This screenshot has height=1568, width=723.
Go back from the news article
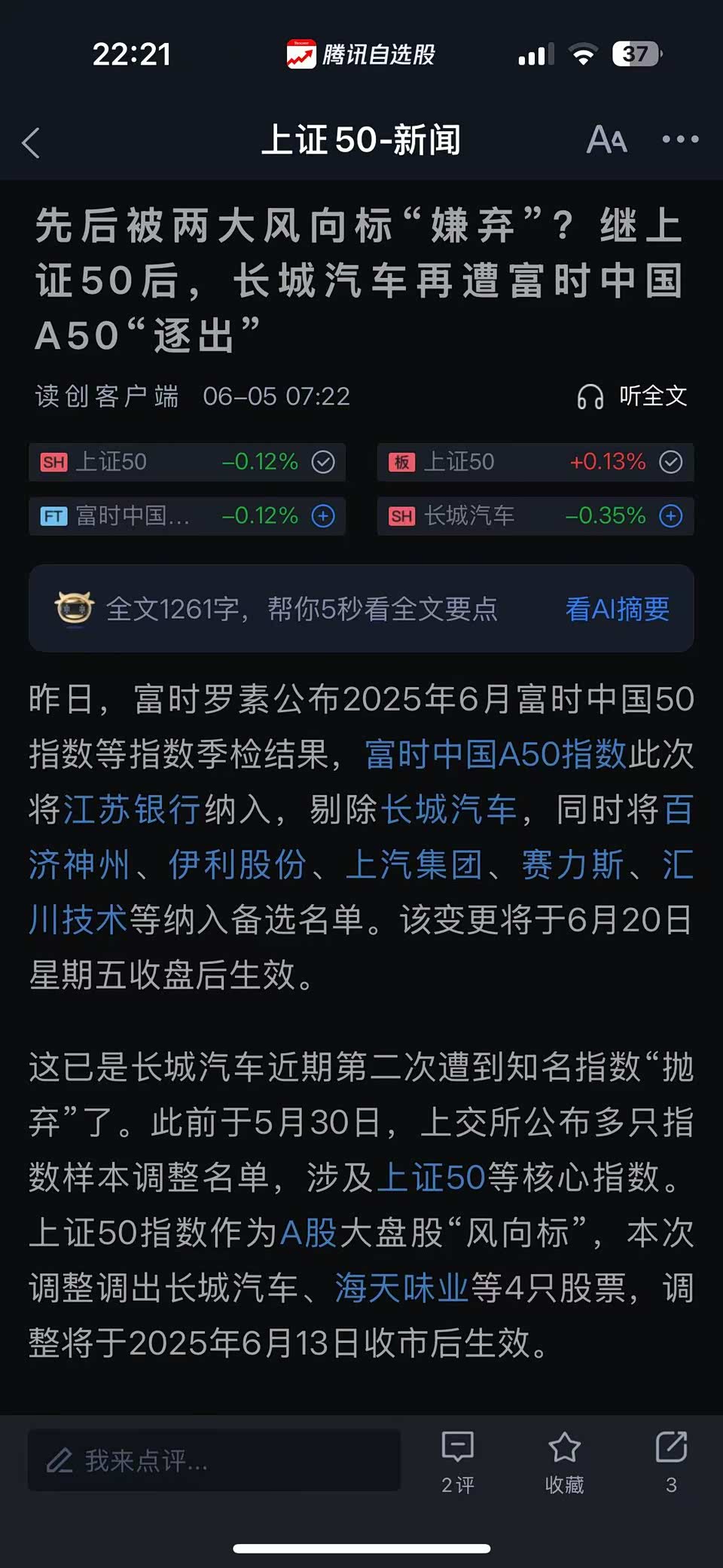pyautogui.click(x=32, y=142)
